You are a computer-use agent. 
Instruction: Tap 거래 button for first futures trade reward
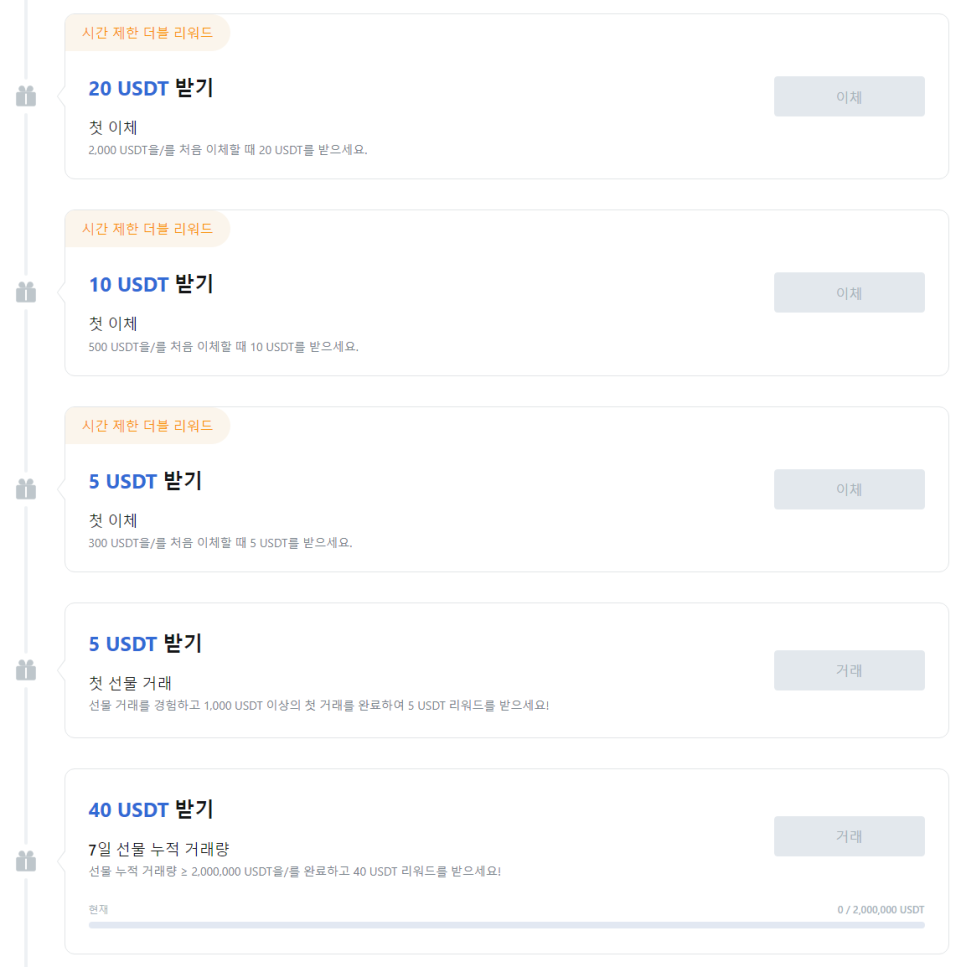849,670
